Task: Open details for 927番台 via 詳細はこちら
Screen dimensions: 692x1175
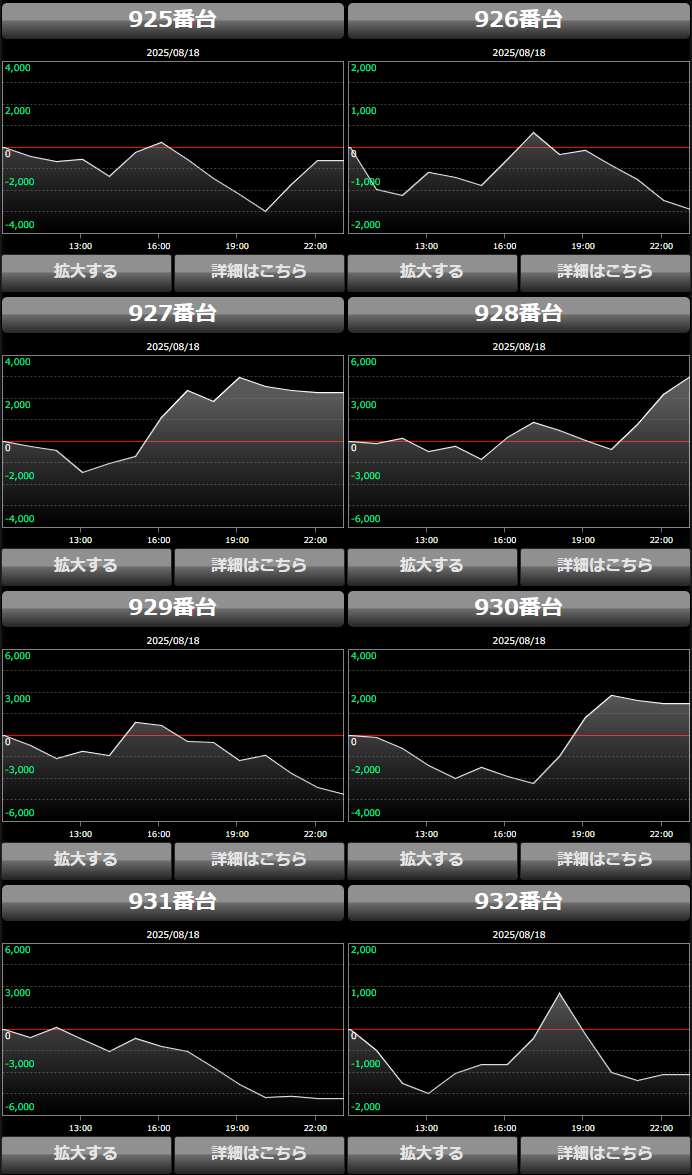Action: pyautogui.click(x=259, y=567)
